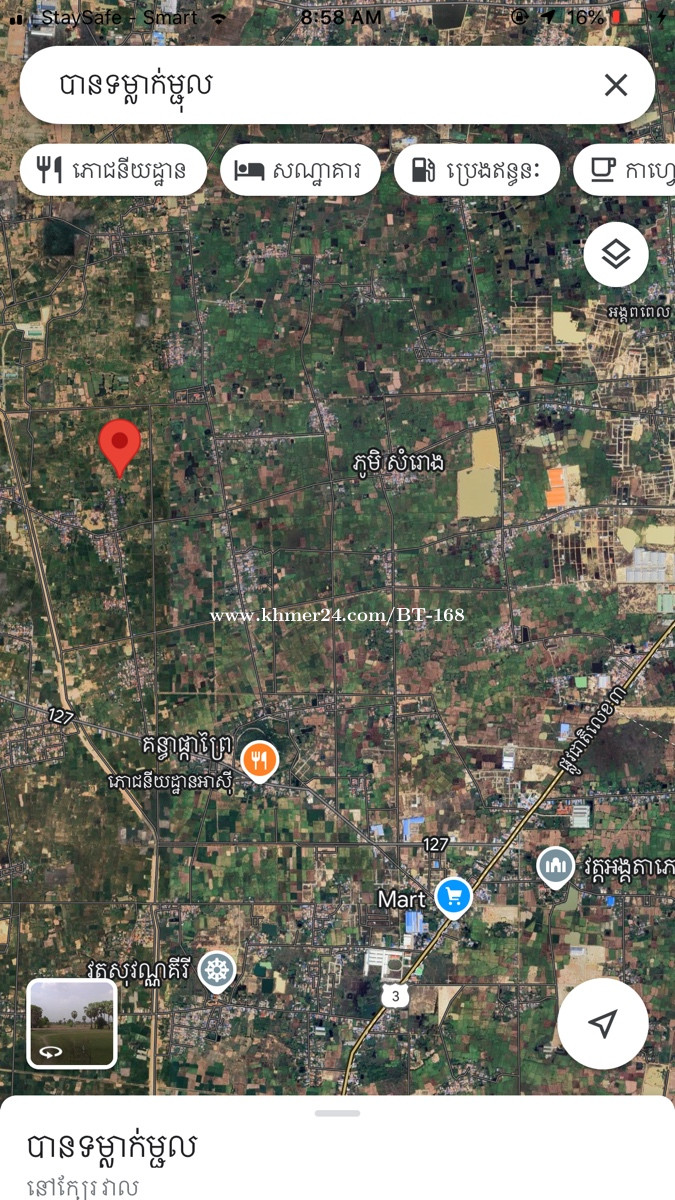Open the orange restaurant marker
Screen dimensions: 675x1200
click(259, 761)
